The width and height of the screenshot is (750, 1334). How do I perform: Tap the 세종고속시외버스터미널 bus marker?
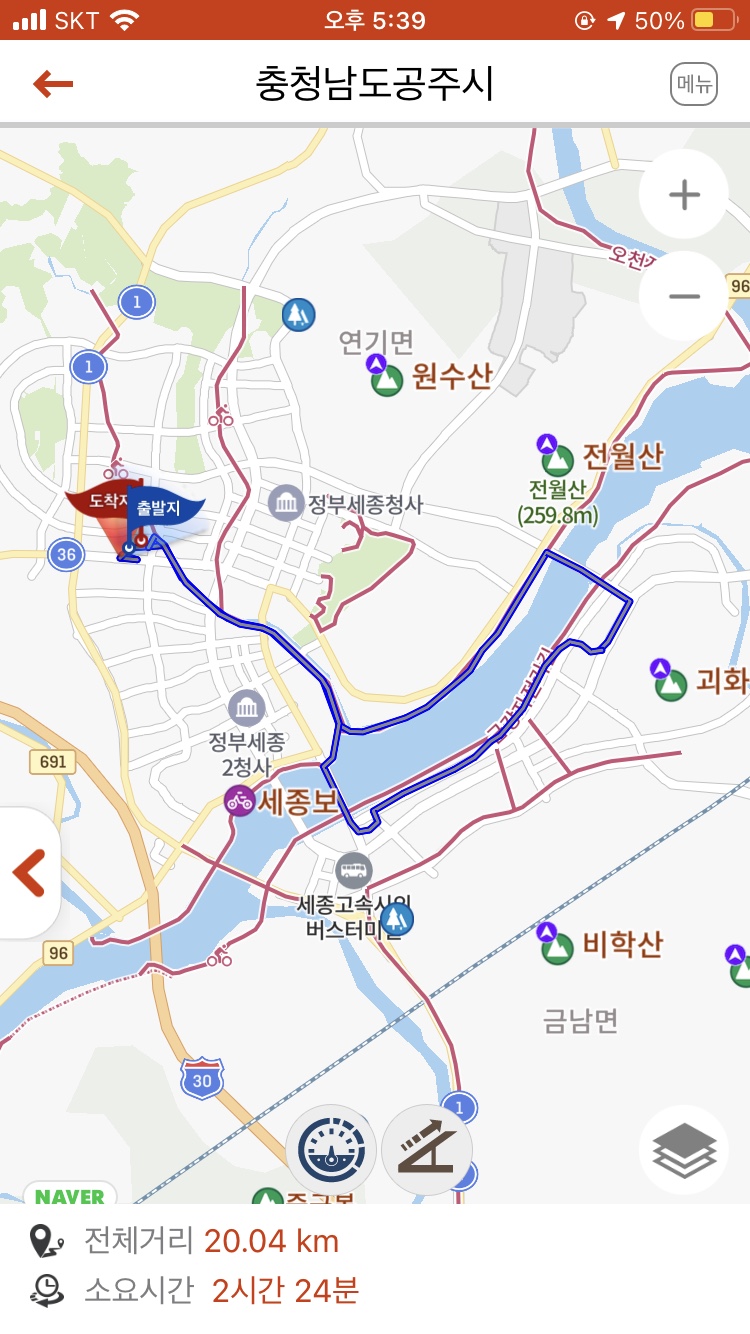pos(353,871)
